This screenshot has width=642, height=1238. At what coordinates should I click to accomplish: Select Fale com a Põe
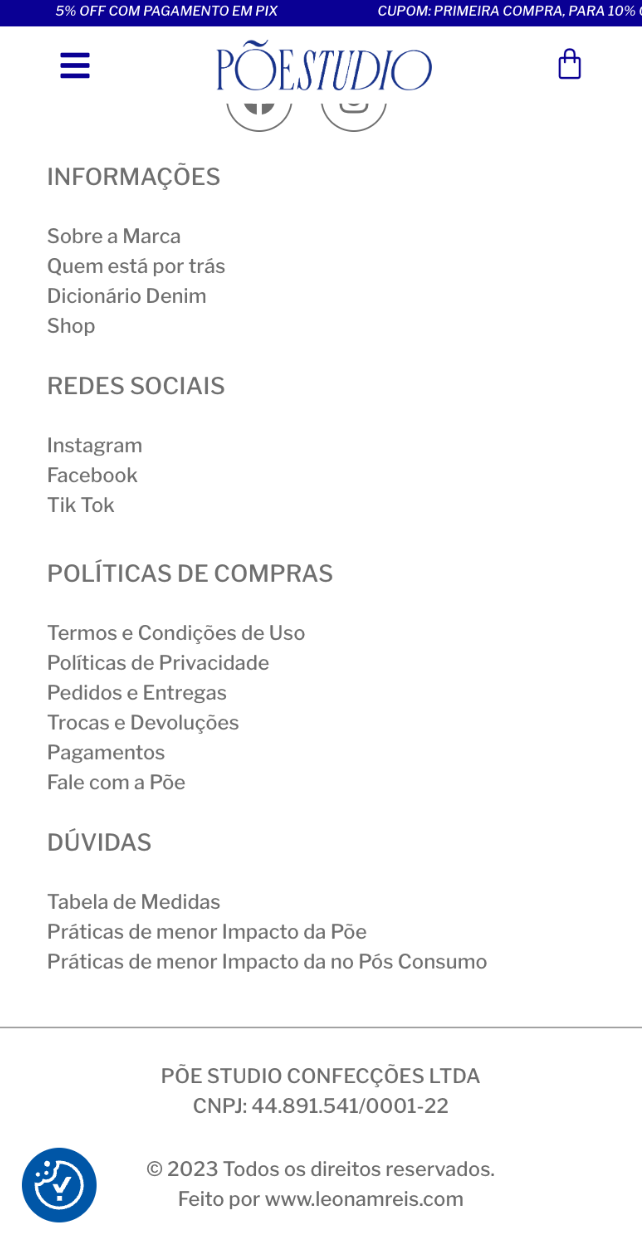tap(116, 784)
